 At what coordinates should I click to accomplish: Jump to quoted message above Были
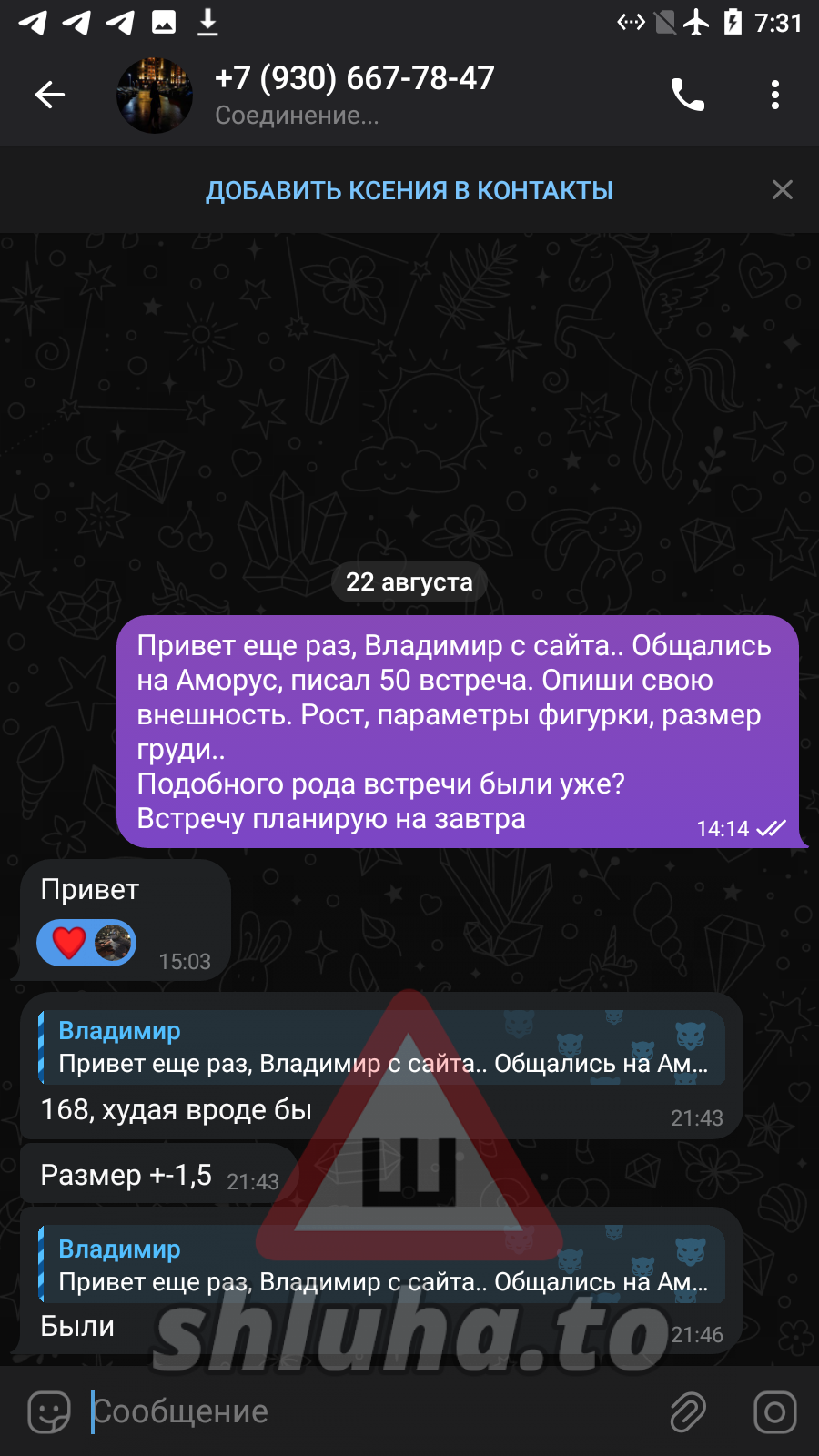382,1265
